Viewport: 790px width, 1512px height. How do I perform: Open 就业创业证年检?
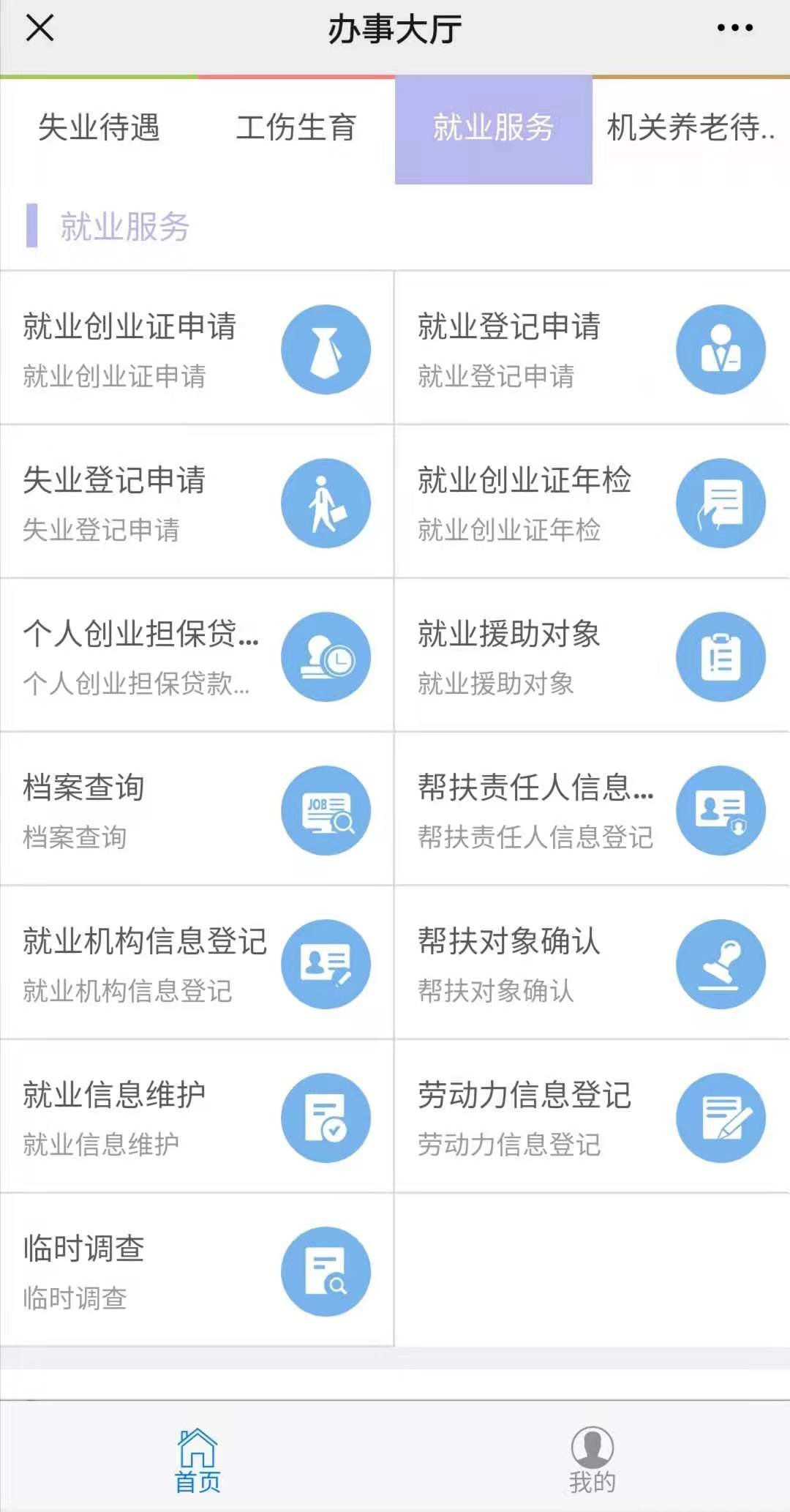pyautogui.click(x=591, y=503)
